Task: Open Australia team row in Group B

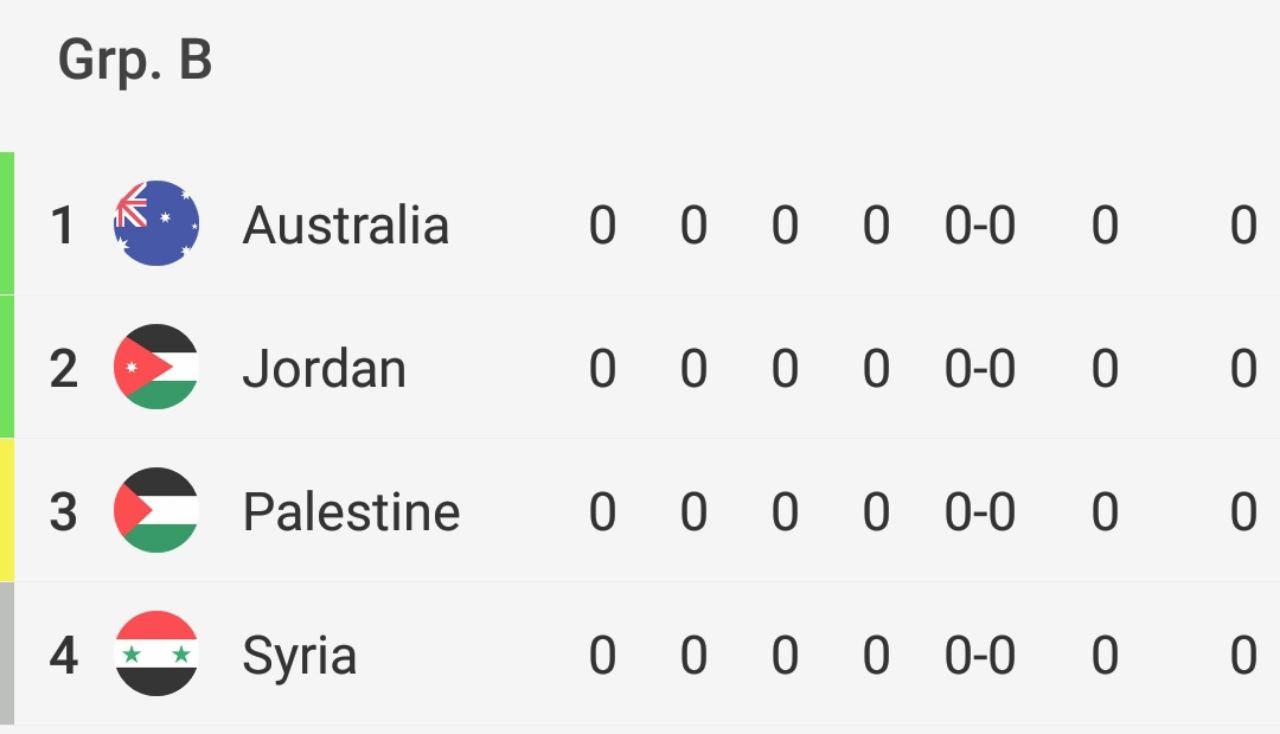Action: tap(345, 225)
